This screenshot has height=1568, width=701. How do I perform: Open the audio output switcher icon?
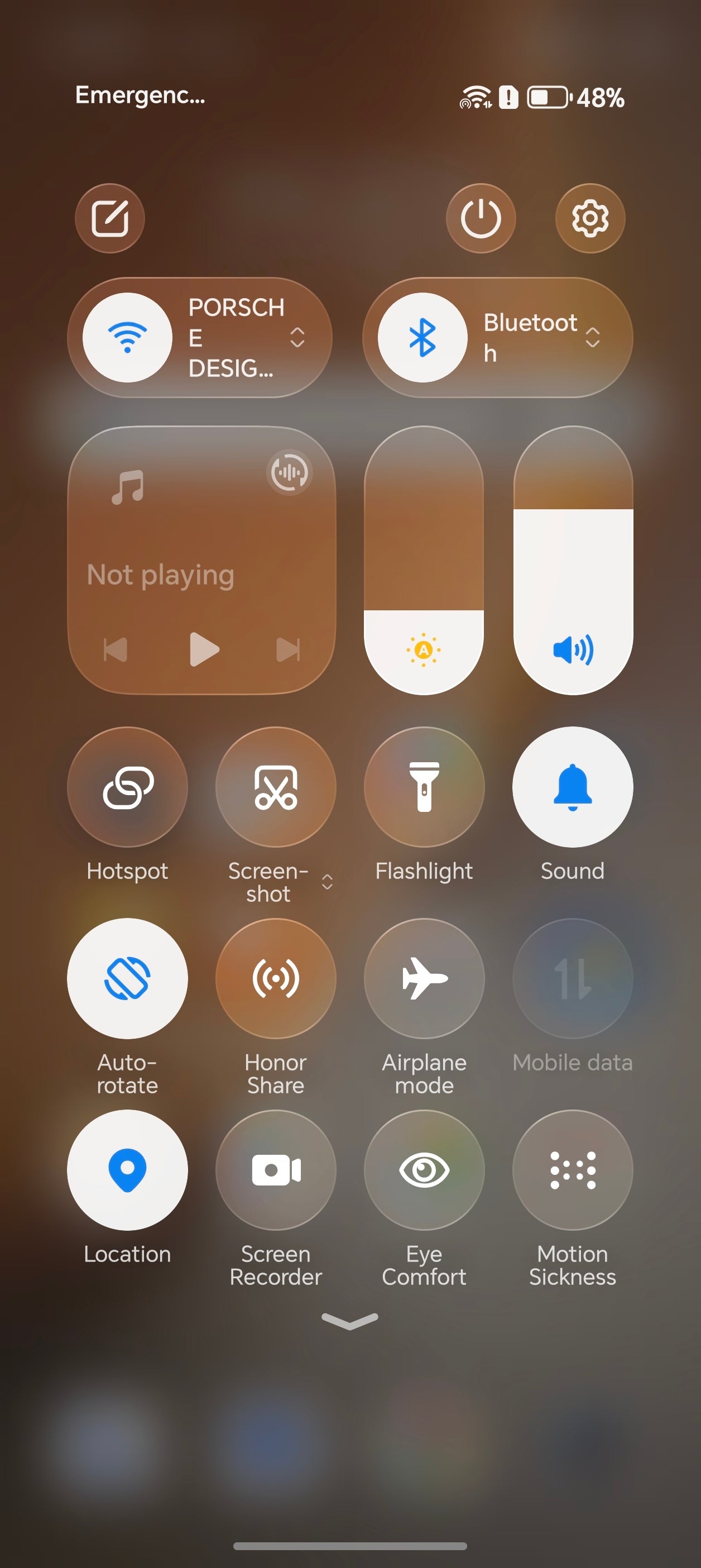tap(290, 472)
